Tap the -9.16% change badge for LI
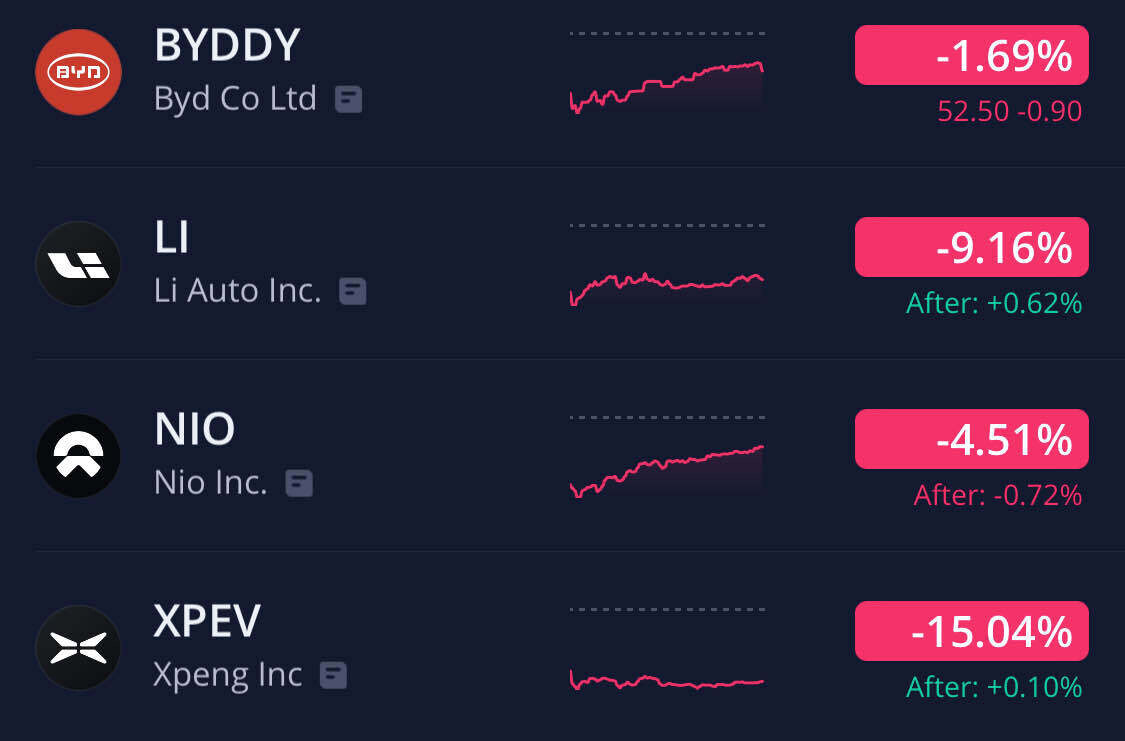The image size is (1125, 741). pos(971,247)
